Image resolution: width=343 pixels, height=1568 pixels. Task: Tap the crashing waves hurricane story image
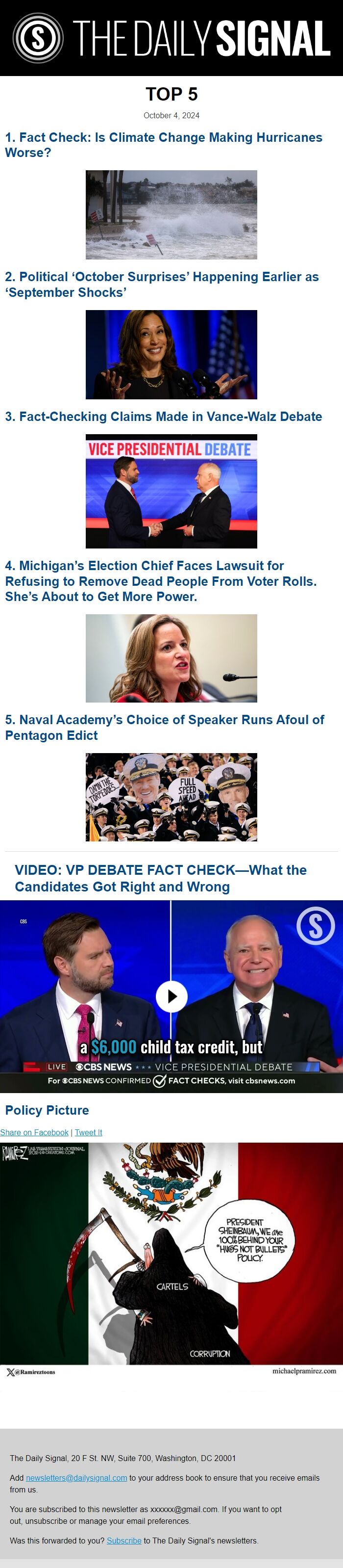pyautogui.click(x=171, y=215)
